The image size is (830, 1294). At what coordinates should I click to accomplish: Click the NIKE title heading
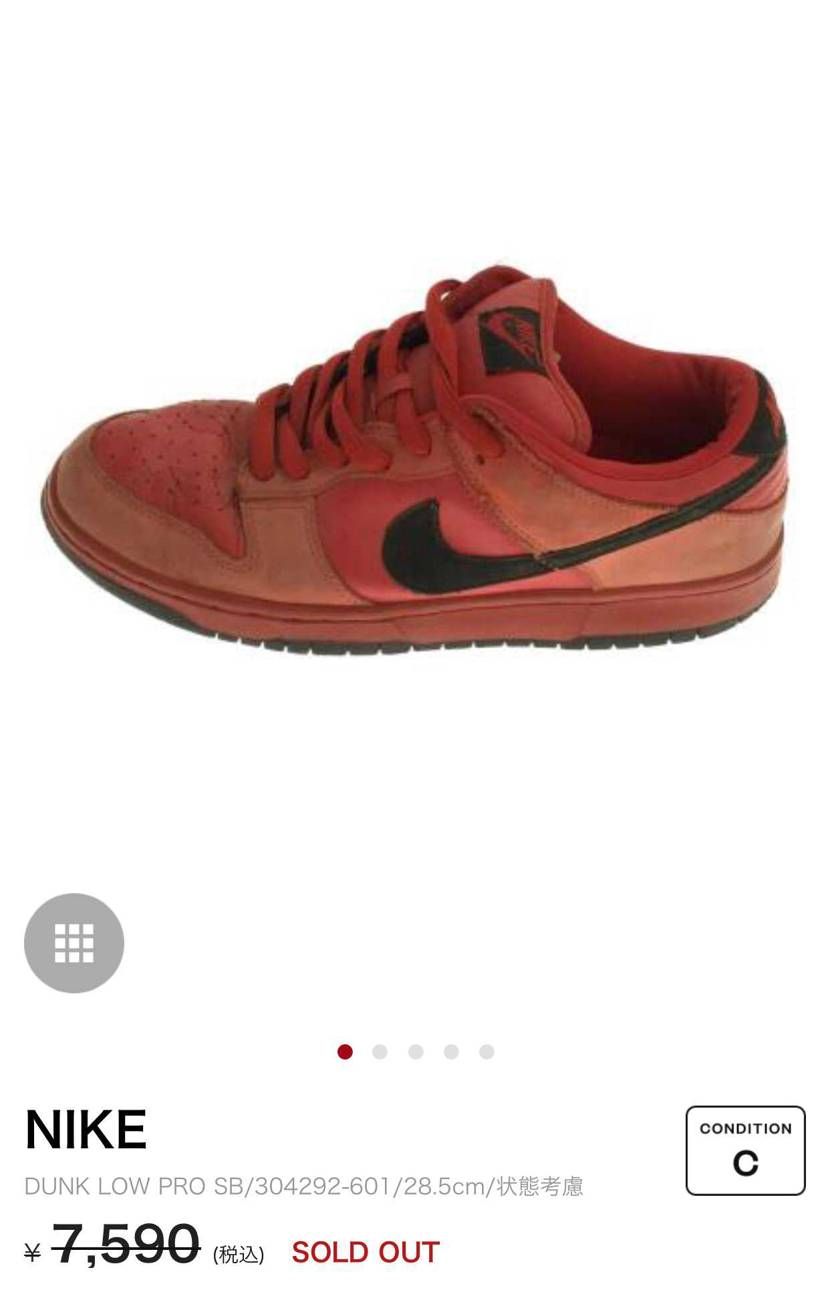[86, 1127]
